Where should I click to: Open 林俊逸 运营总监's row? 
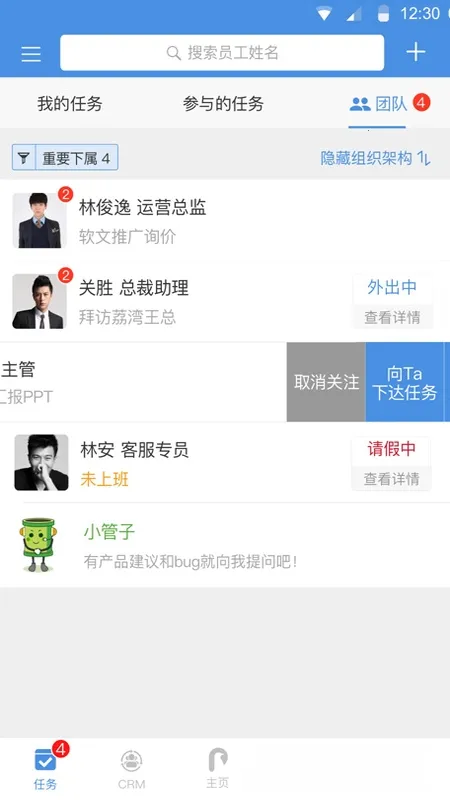pos(225,220)
